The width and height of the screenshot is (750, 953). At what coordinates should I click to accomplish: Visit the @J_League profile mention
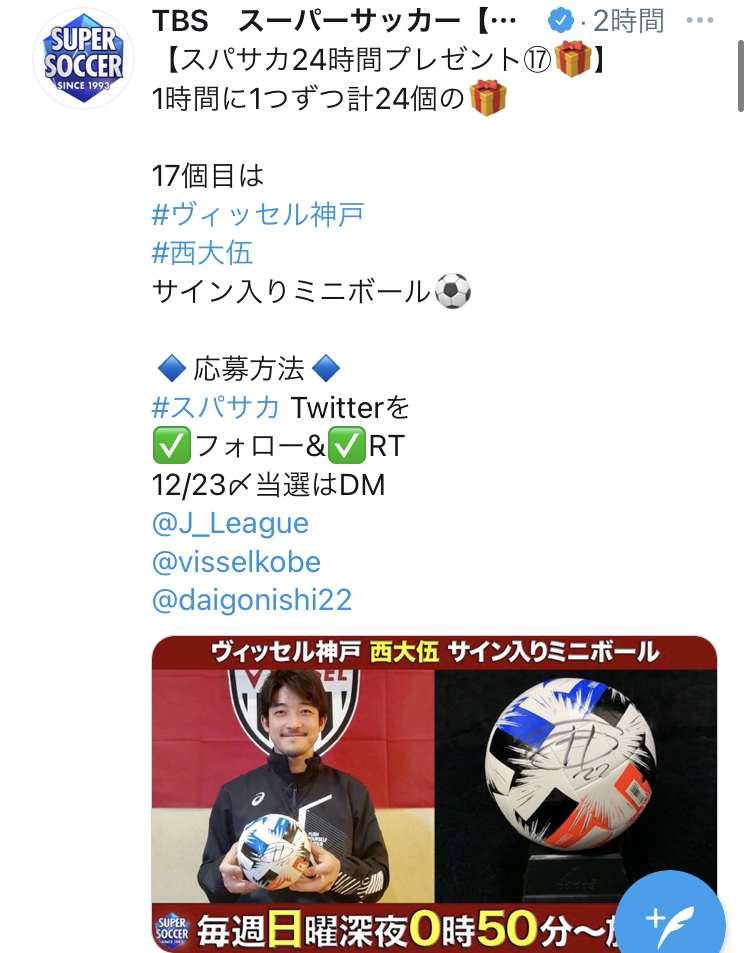[230, 523]
